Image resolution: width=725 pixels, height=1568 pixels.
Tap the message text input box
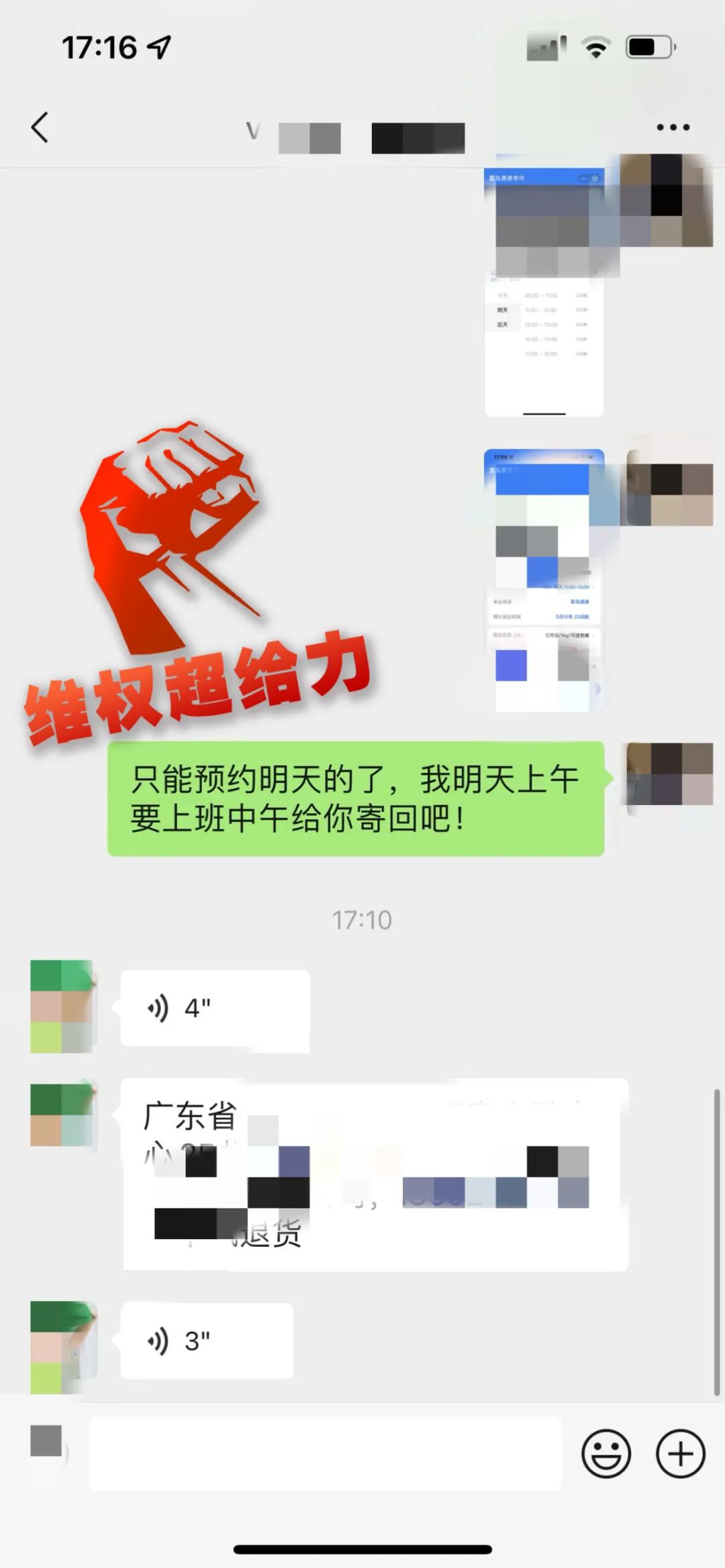click(325, 1453)
